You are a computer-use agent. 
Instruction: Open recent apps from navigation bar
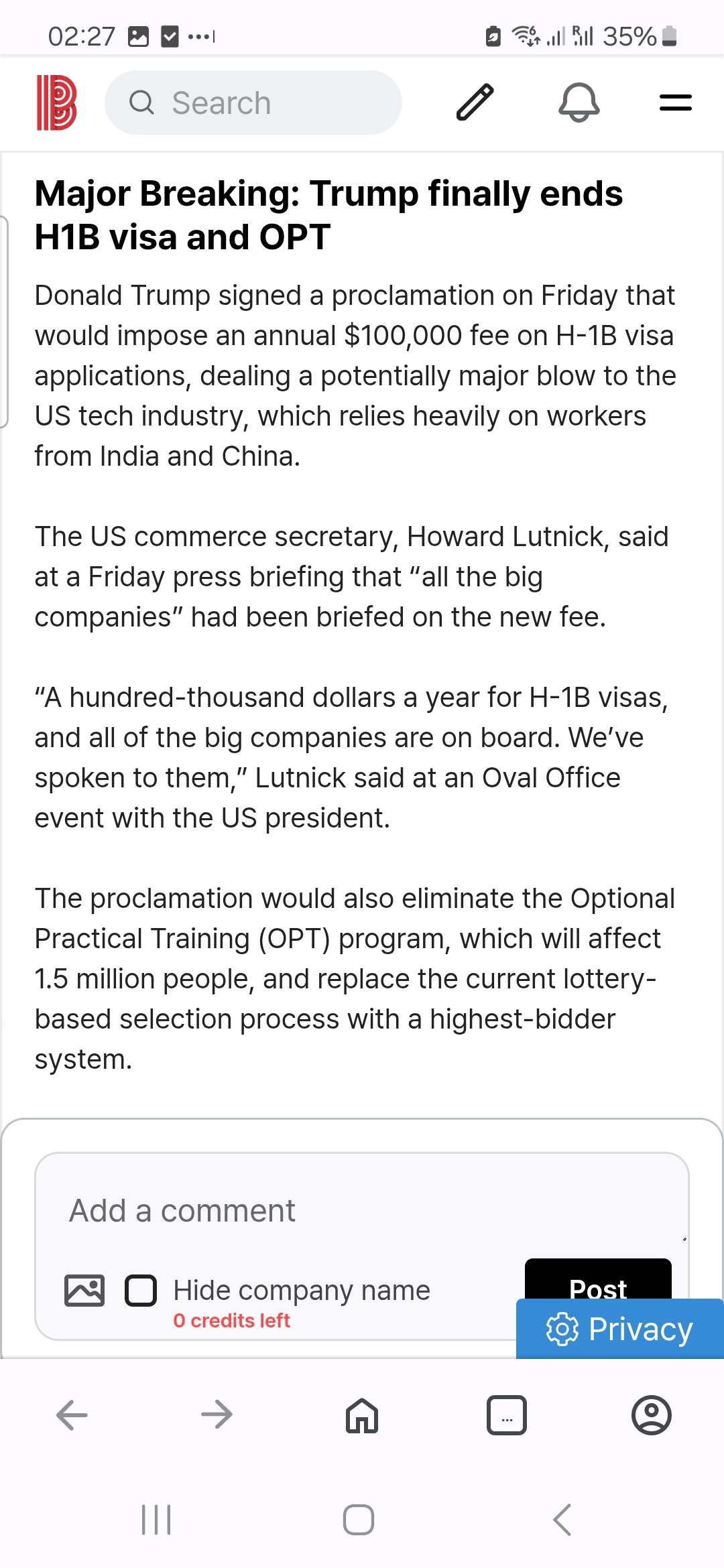(x=156, y=1519)
